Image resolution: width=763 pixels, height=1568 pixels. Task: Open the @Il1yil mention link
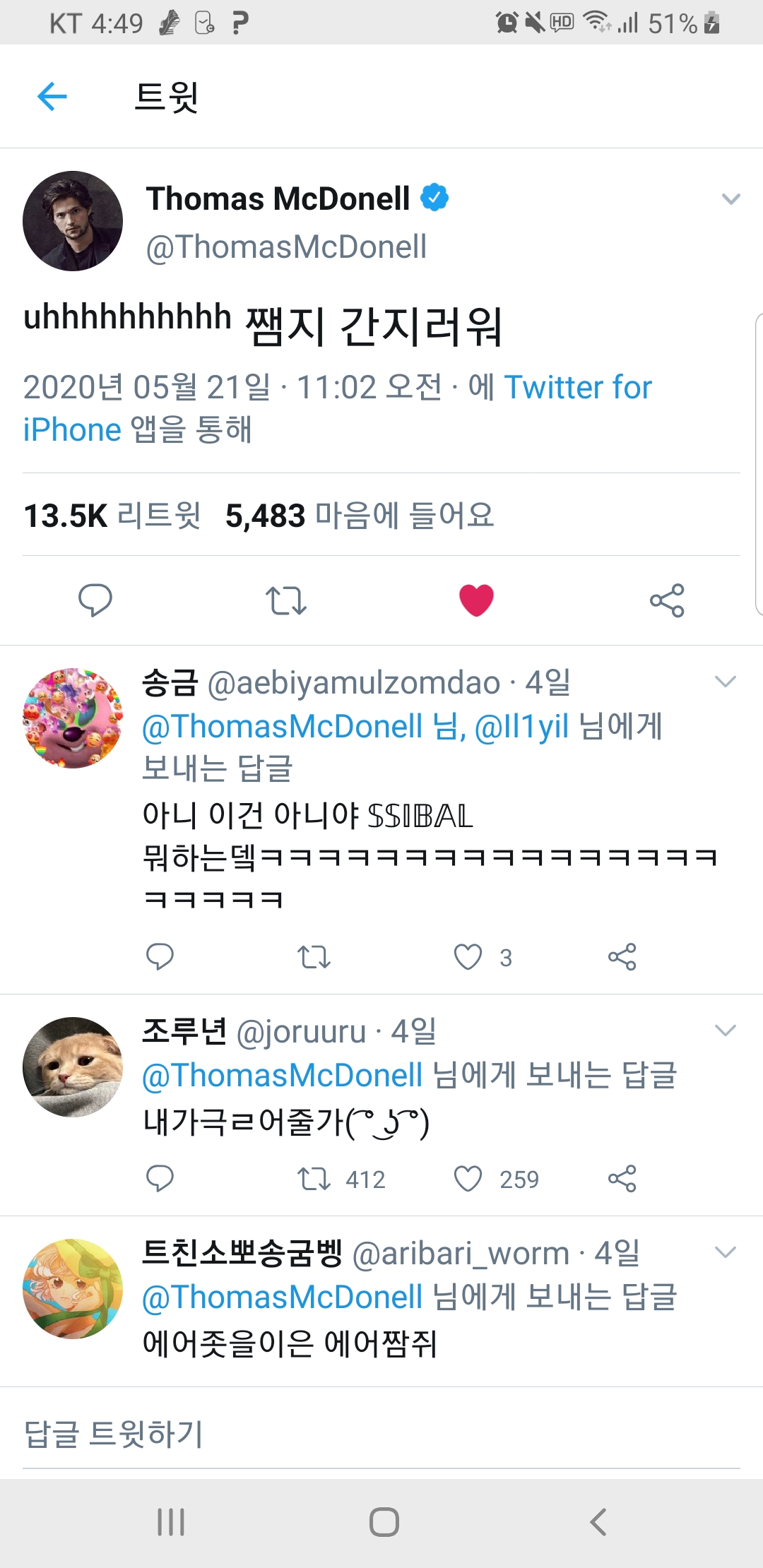521,726
